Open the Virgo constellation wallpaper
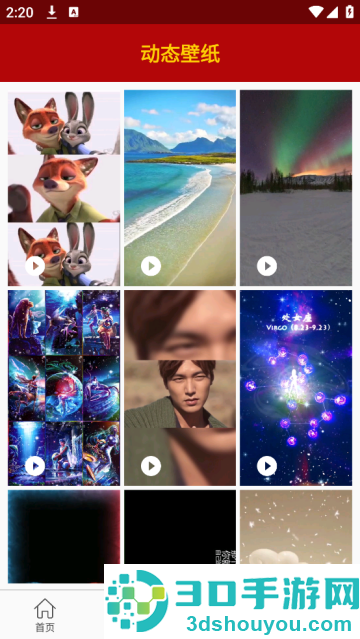360x639 pixels. (x=296, y=388)
